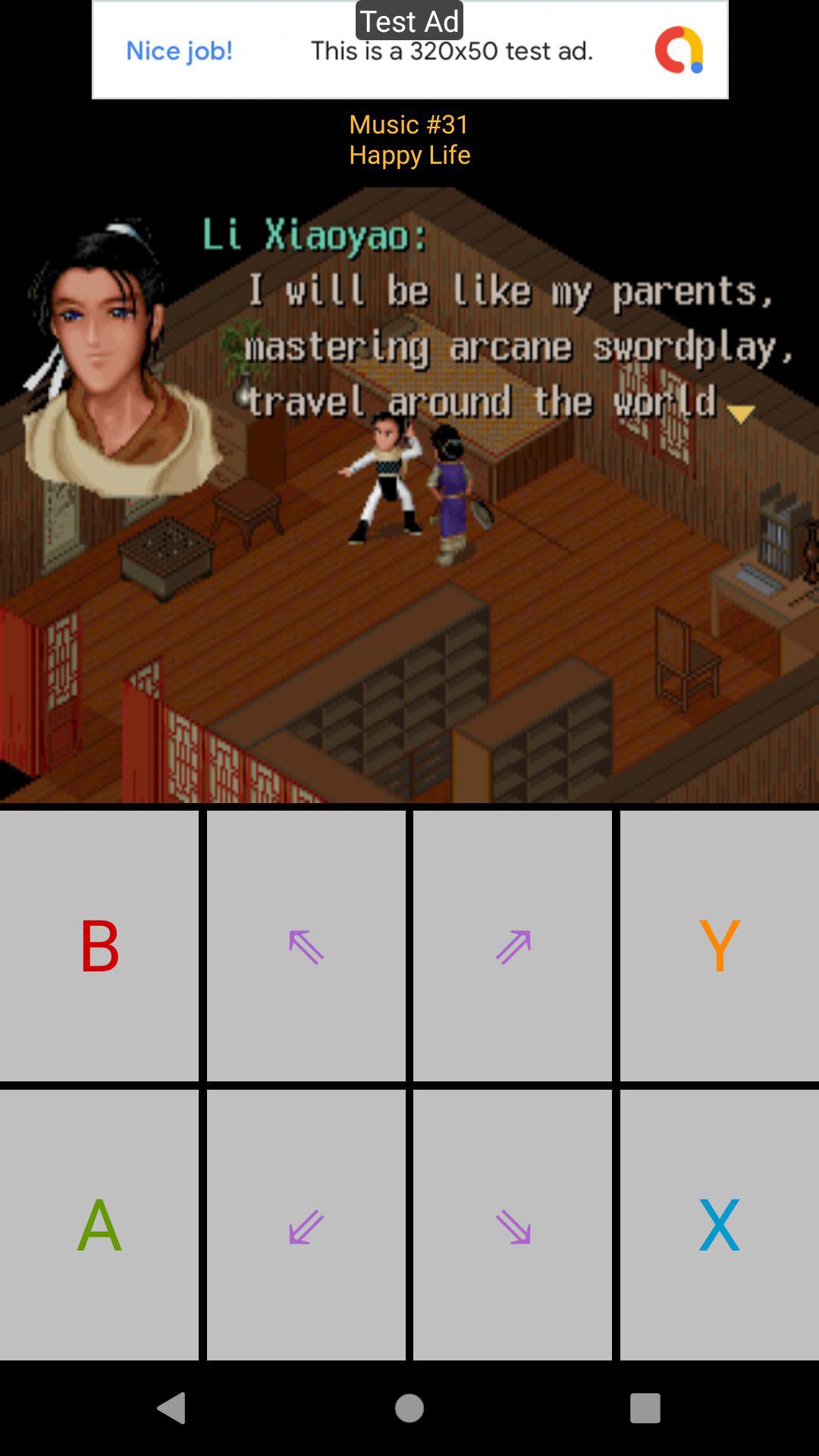
Task: Move character with up-right arrow
Action: [x=513, y=946]
